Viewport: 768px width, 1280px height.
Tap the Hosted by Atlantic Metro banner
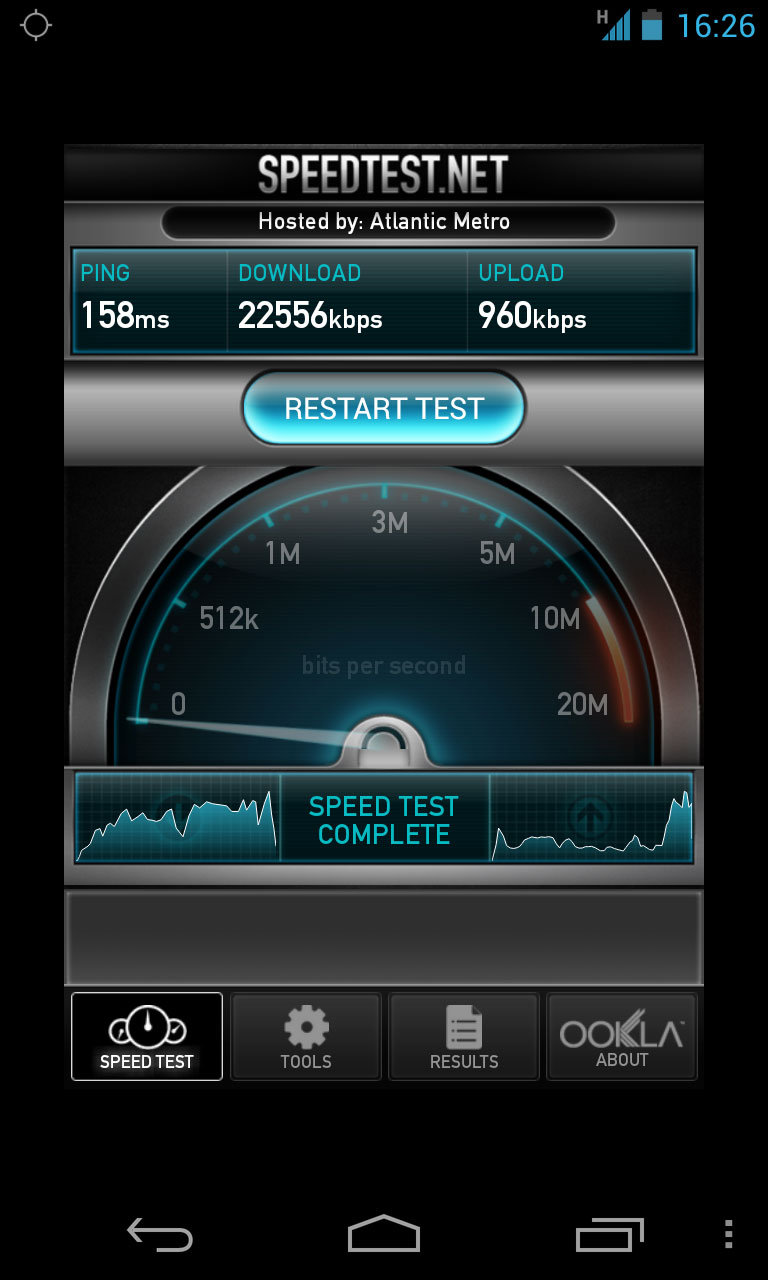(x=384, y=221)
